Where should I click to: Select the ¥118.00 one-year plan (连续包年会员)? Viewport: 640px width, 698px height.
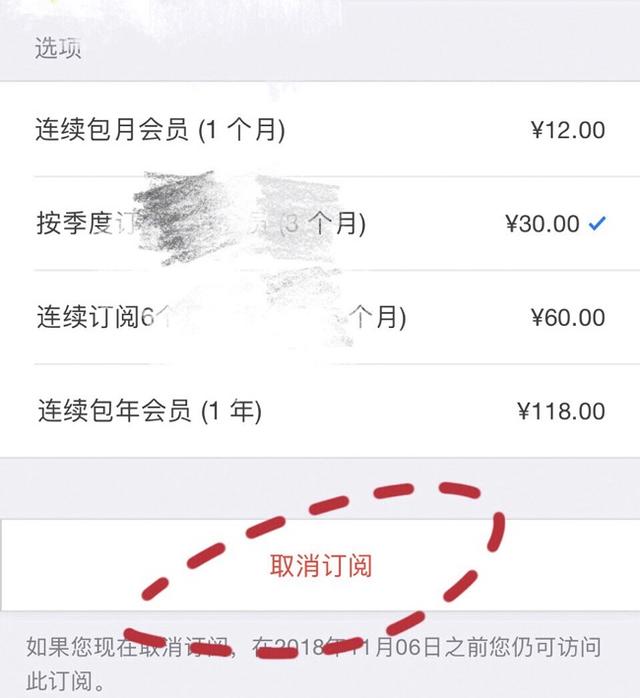pos(320,411)
